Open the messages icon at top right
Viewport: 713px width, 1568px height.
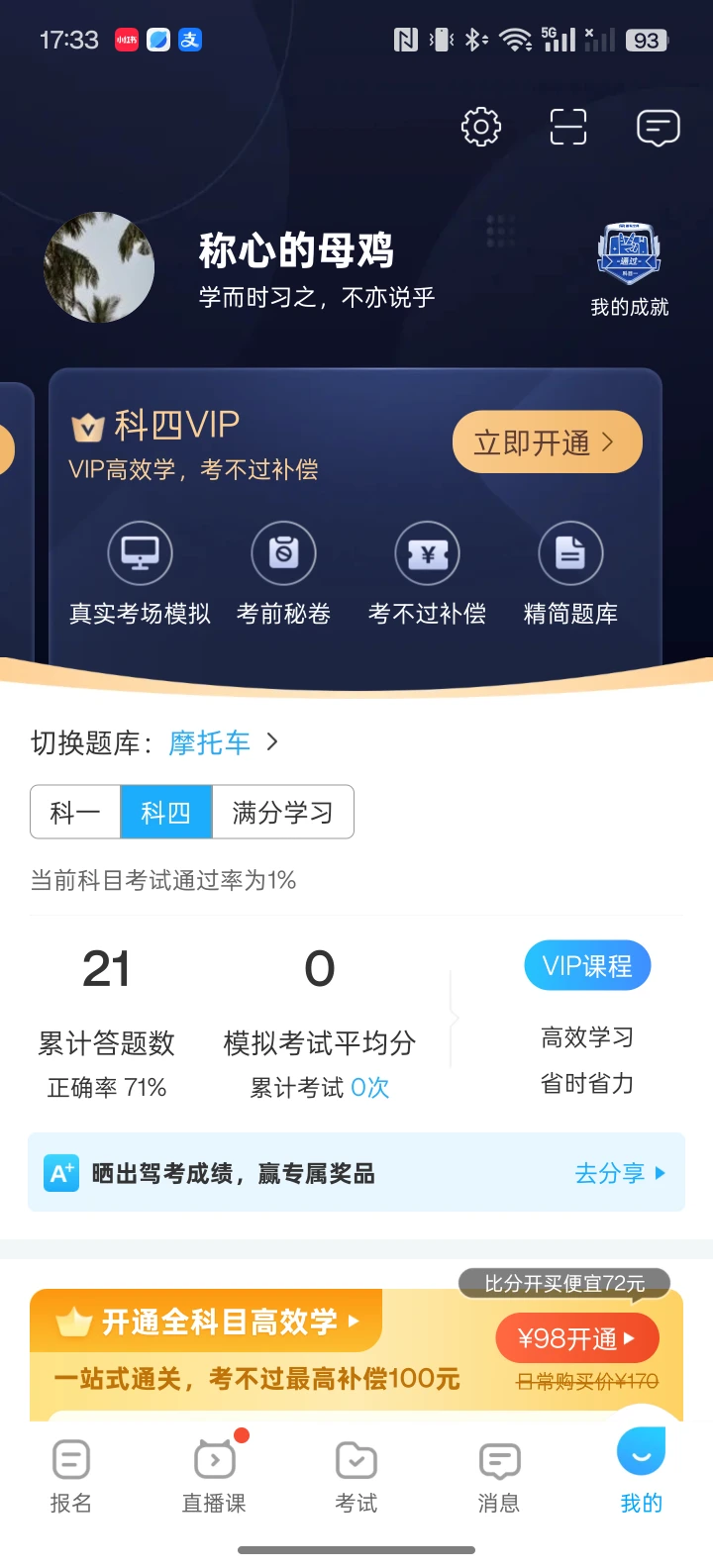[658, 127]
